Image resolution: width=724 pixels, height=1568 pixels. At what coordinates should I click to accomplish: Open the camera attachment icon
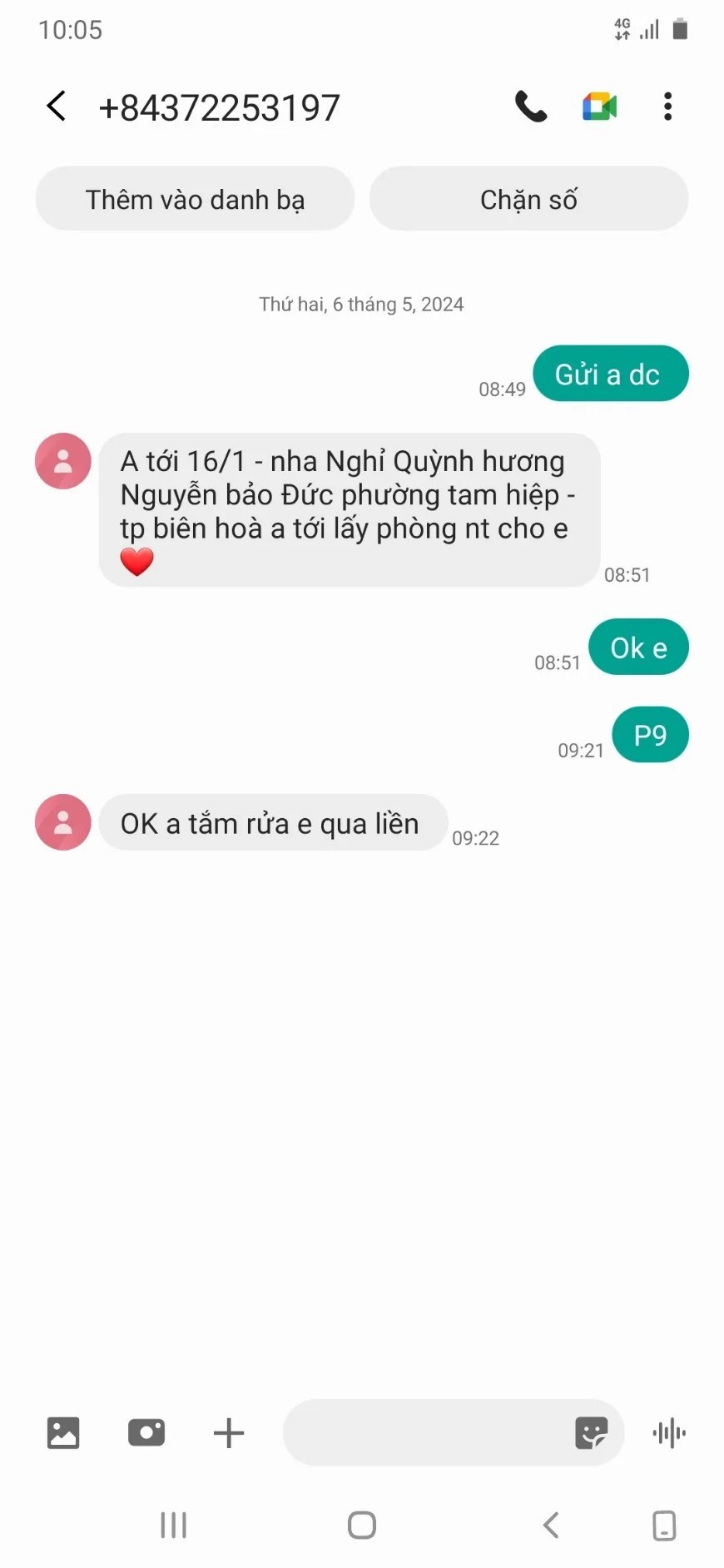pos(146,1433)
